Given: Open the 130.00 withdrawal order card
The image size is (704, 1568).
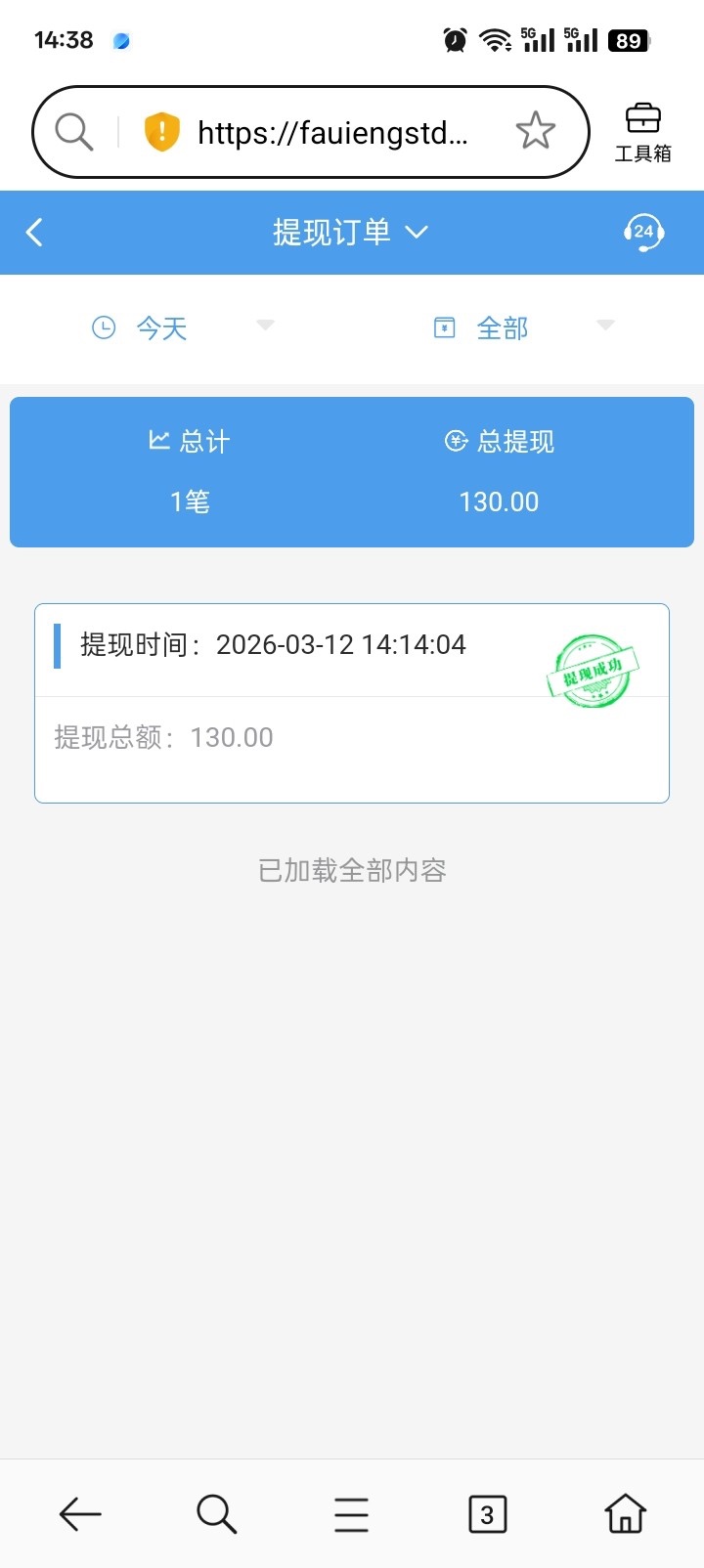Looking at the screenshot, I should 352,704.
